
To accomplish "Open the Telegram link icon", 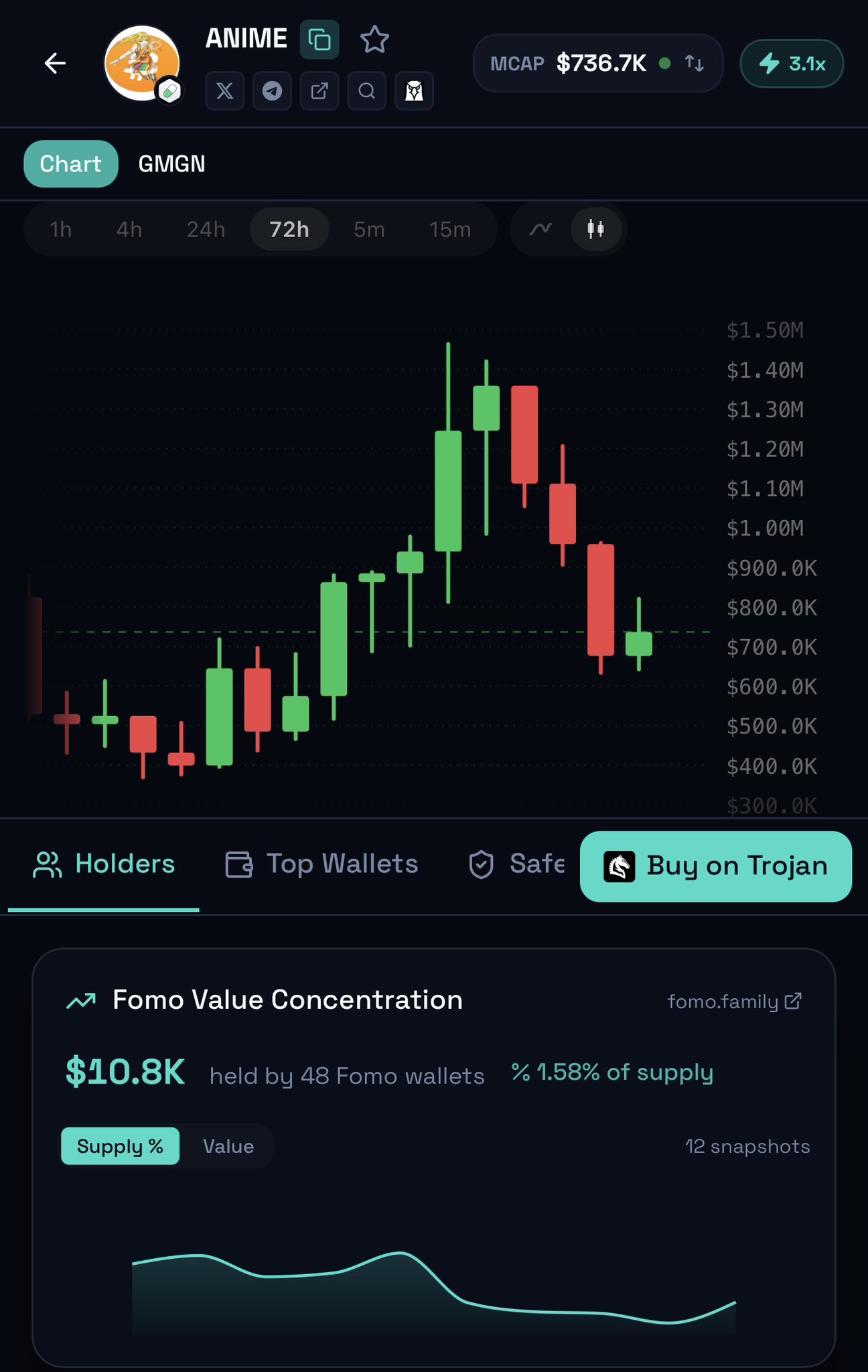I will tap(272, 90).
